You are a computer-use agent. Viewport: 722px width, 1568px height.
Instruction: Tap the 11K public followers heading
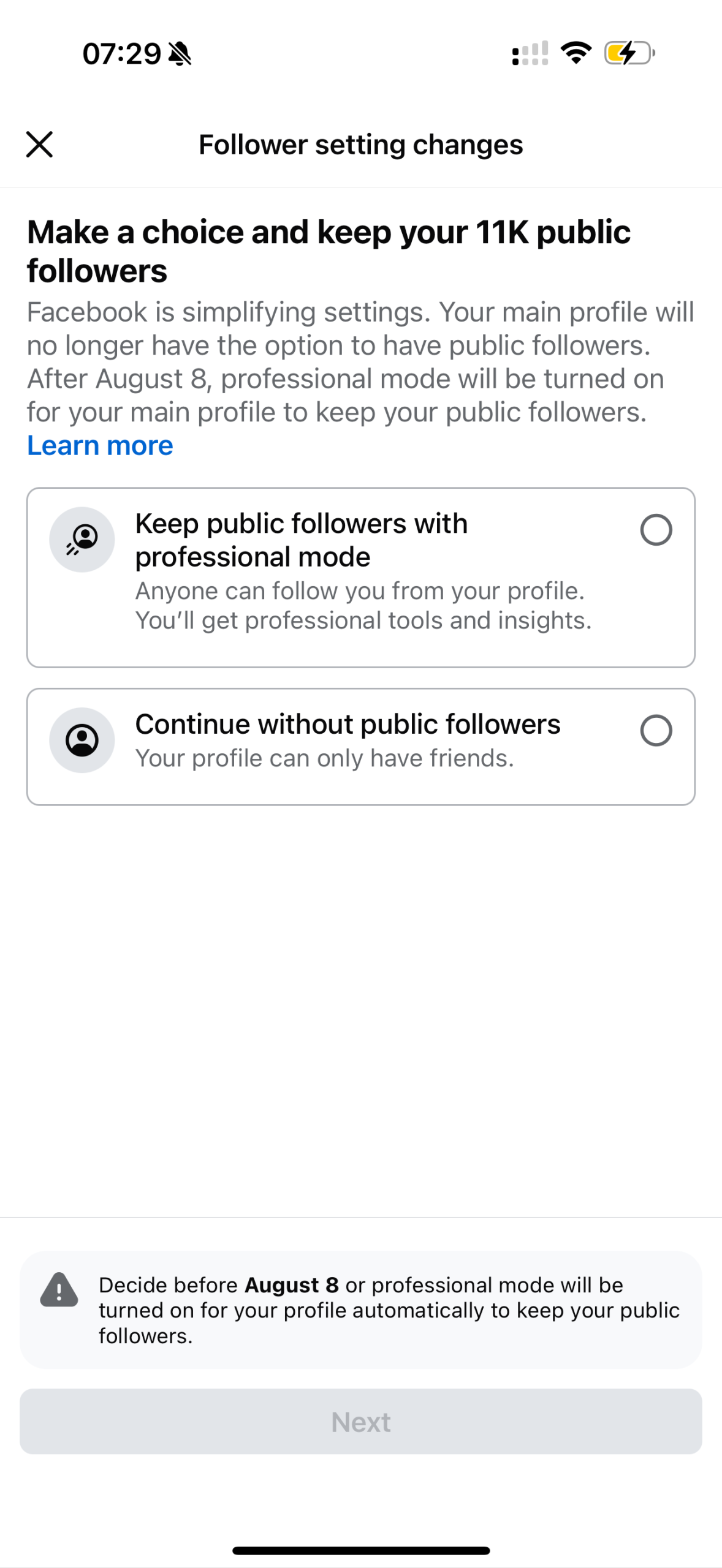pyautogui.click(x=329, y=250)
